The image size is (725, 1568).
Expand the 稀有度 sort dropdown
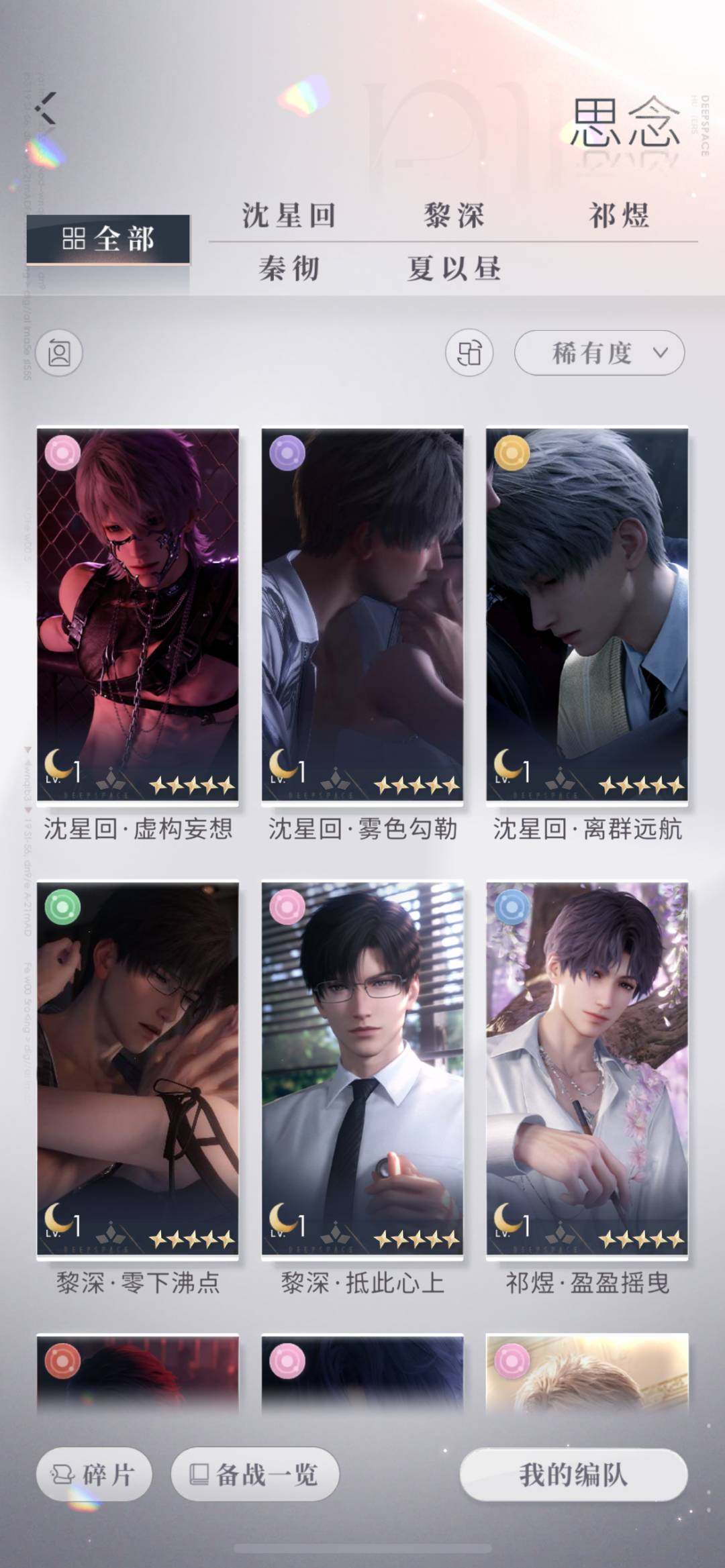pyautogui.click(x=599, y=353)
